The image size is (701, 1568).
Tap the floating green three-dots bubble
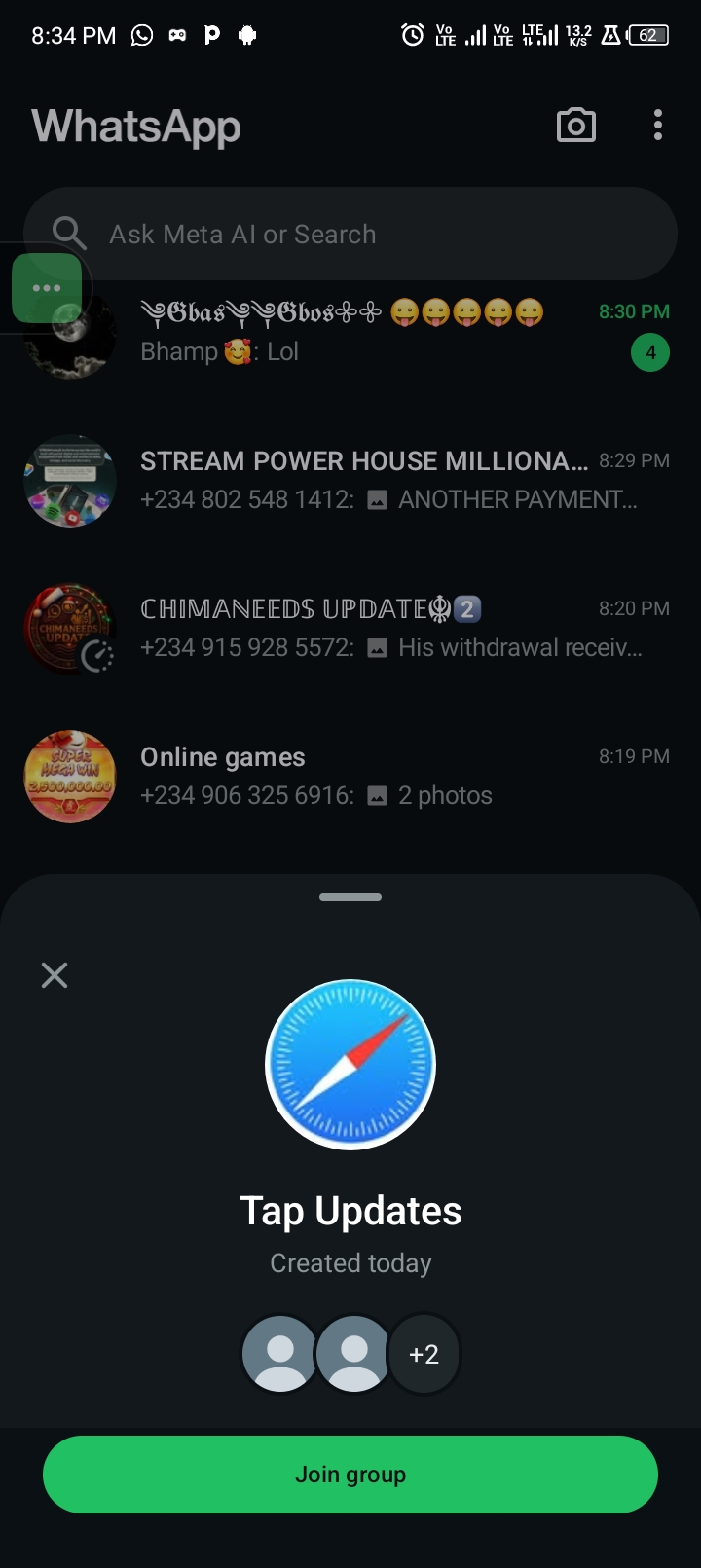47,288
